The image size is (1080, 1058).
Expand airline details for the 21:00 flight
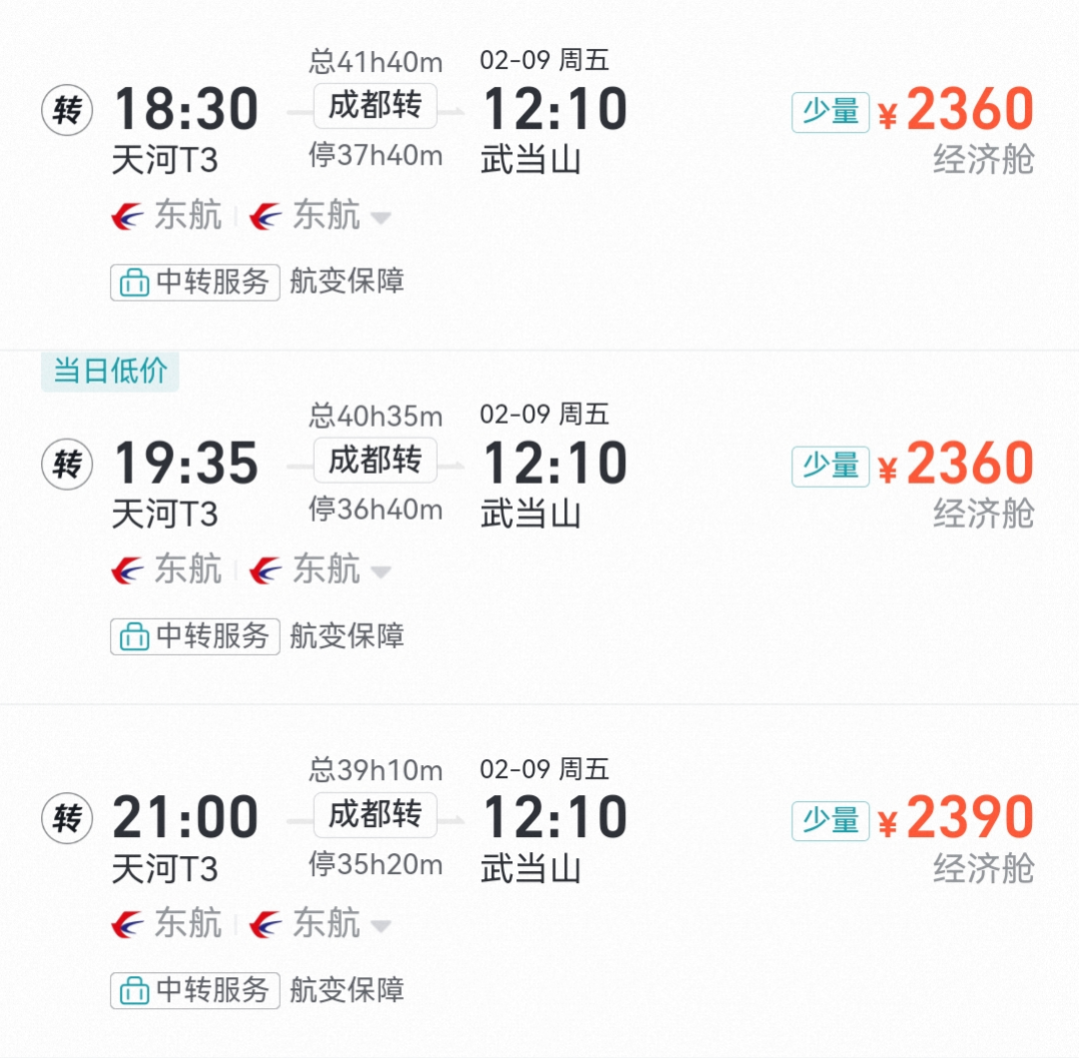pyautogui.click(x=380, y=925)
